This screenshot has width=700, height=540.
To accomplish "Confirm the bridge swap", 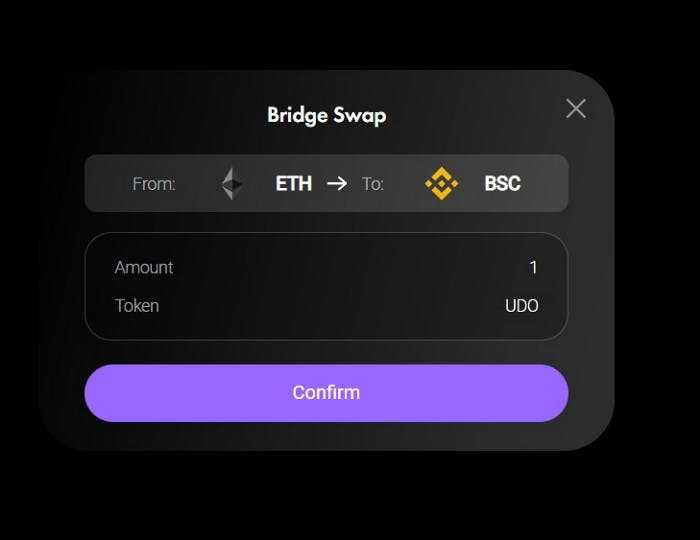I will pyautogui.click(x=326, y=393).
